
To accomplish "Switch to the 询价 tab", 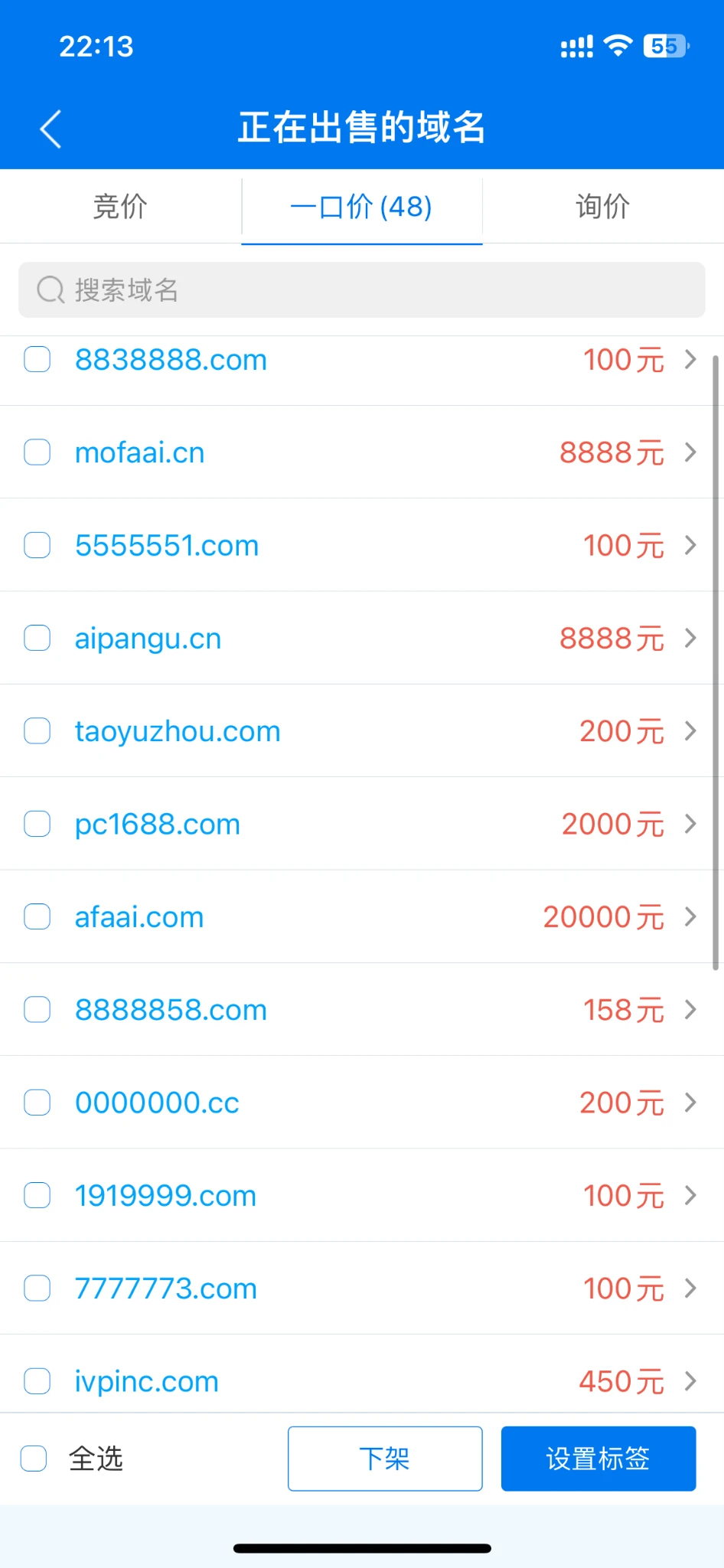I will click(x=602, y=207).
